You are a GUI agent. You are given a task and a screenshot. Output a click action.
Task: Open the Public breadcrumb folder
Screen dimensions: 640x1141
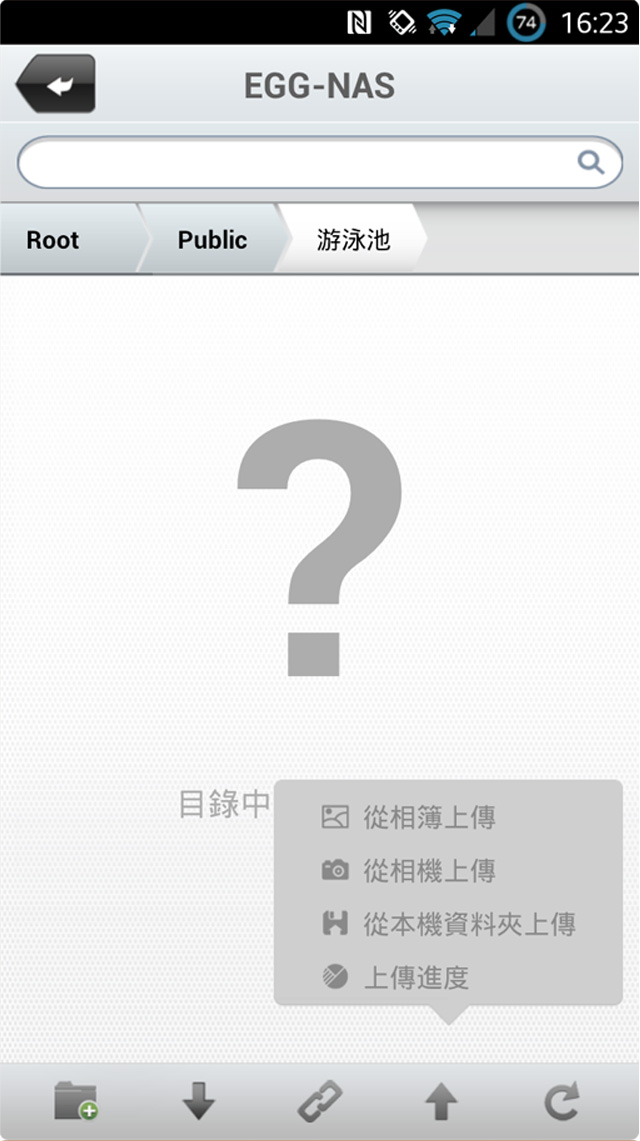click(x=212, y=240)
